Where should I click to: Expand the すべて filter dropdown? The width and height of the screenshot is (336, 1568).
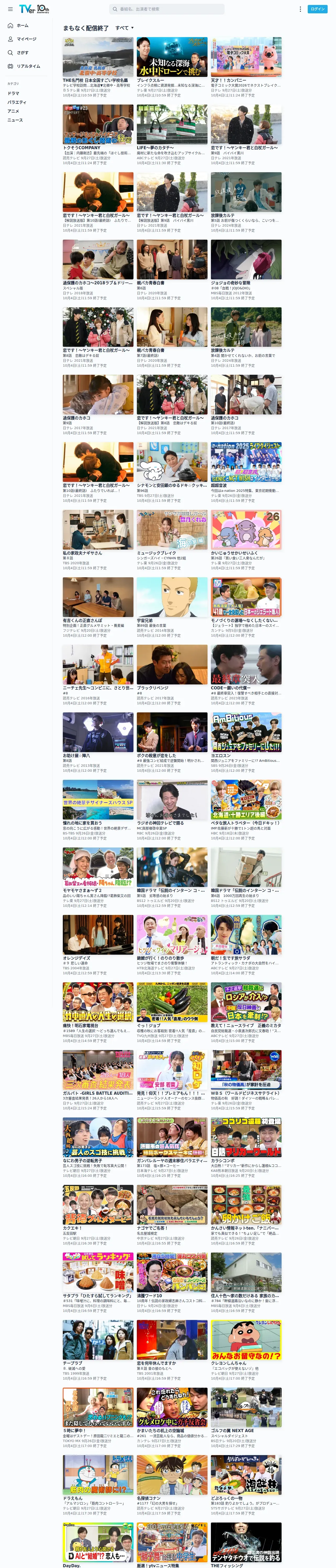(x=124, y=28)
